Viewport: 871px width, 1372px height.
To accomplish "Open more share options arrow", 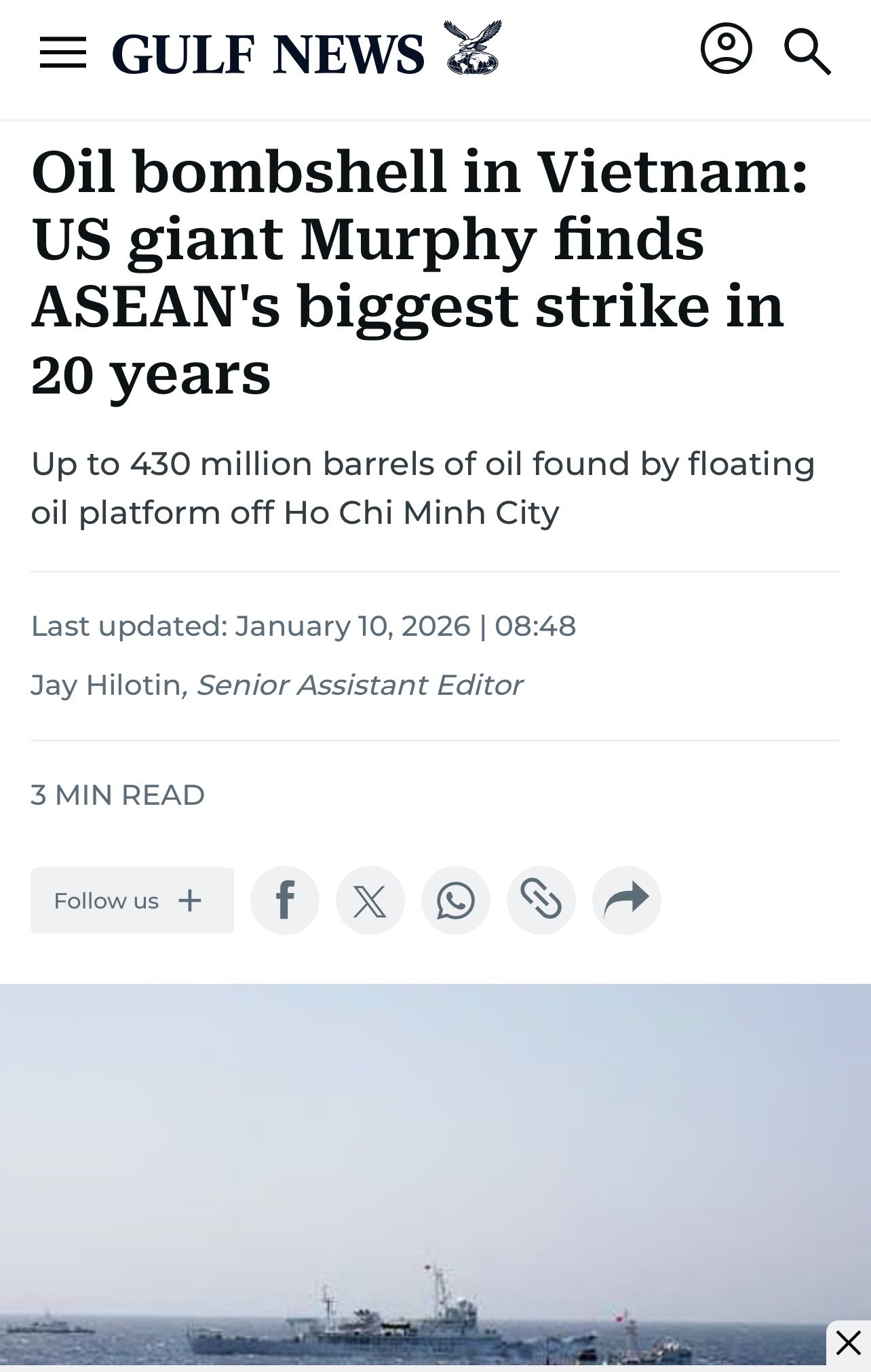I will pos(627,900).
